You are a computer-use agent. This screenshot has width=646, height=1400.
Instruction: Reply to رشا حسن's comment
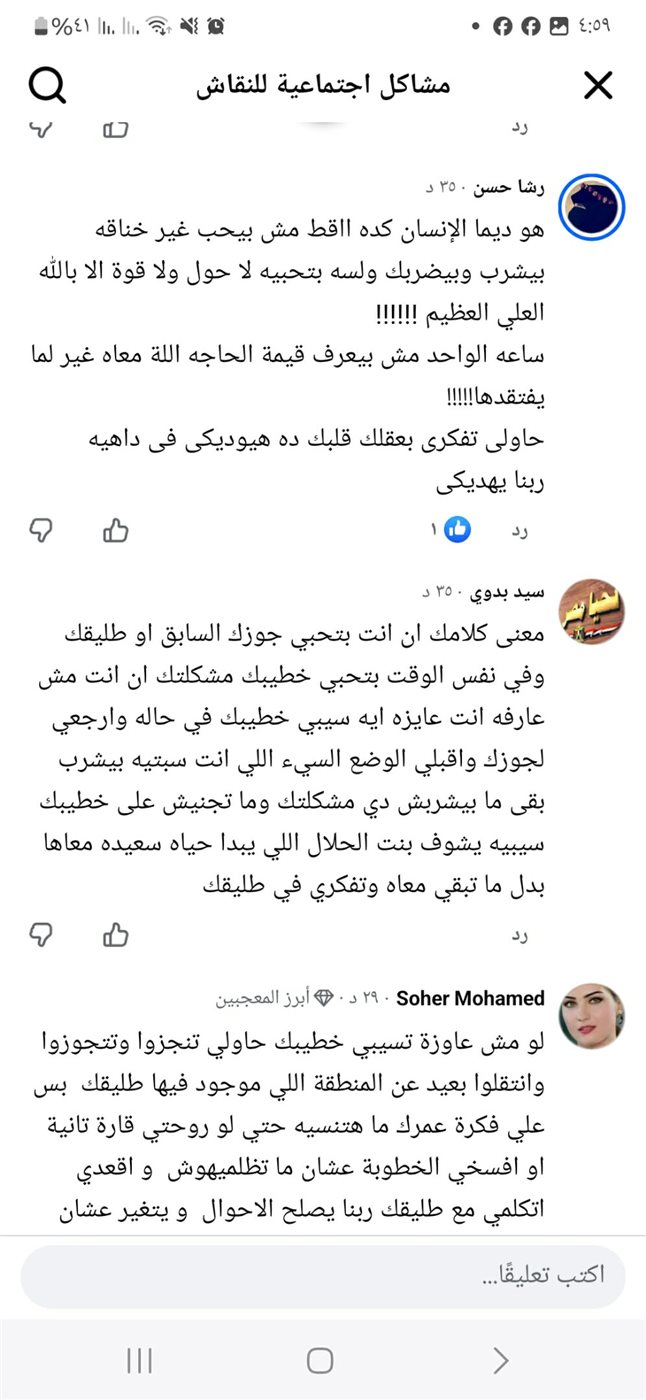pyautogui.click(x=518, y=531)
